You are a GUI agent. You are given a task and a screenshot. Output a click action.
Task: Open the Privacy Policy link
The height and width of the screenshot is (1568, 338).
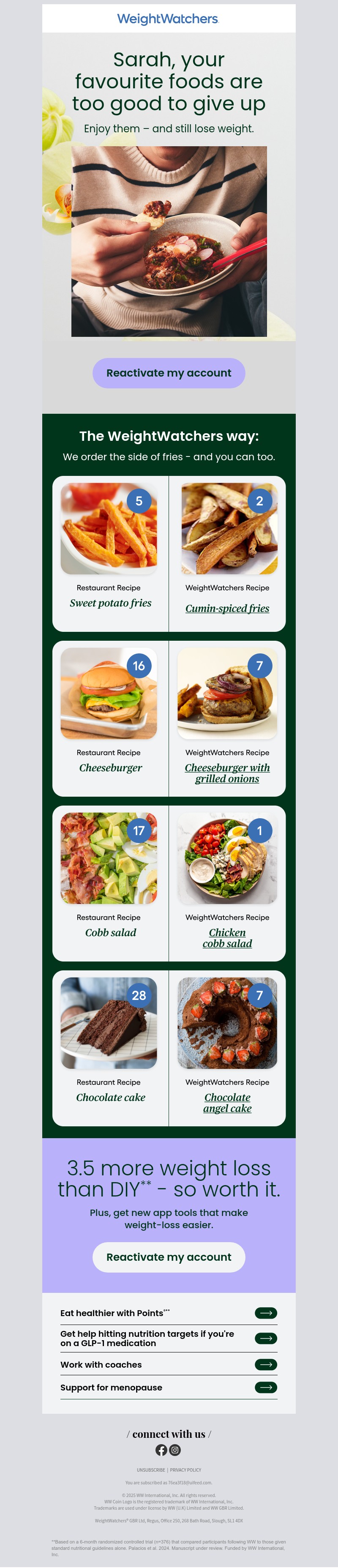coord(186,1470)
